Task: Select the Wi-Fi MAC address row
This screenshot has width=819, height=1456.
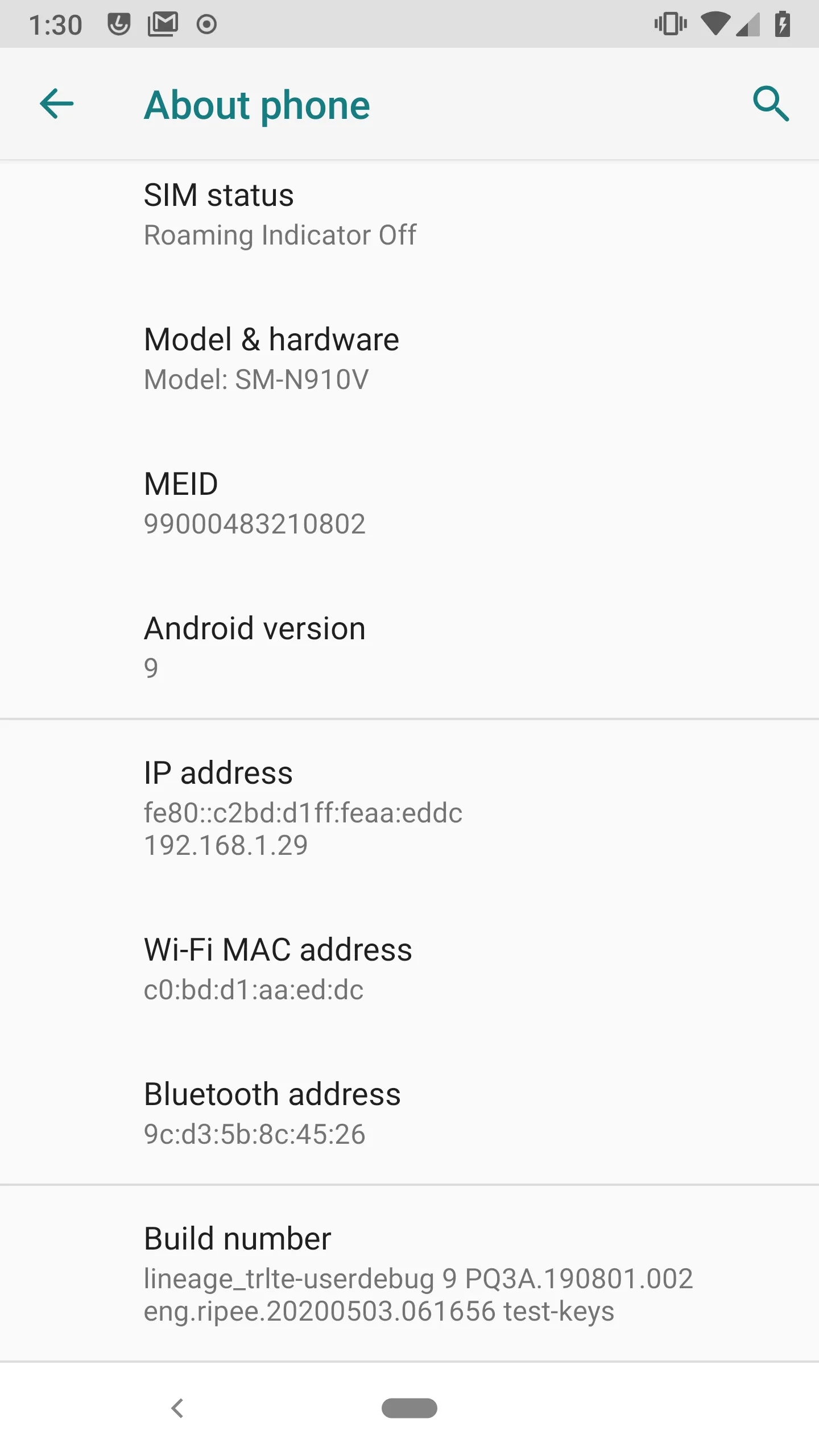Action: click(x=409, y=969)
